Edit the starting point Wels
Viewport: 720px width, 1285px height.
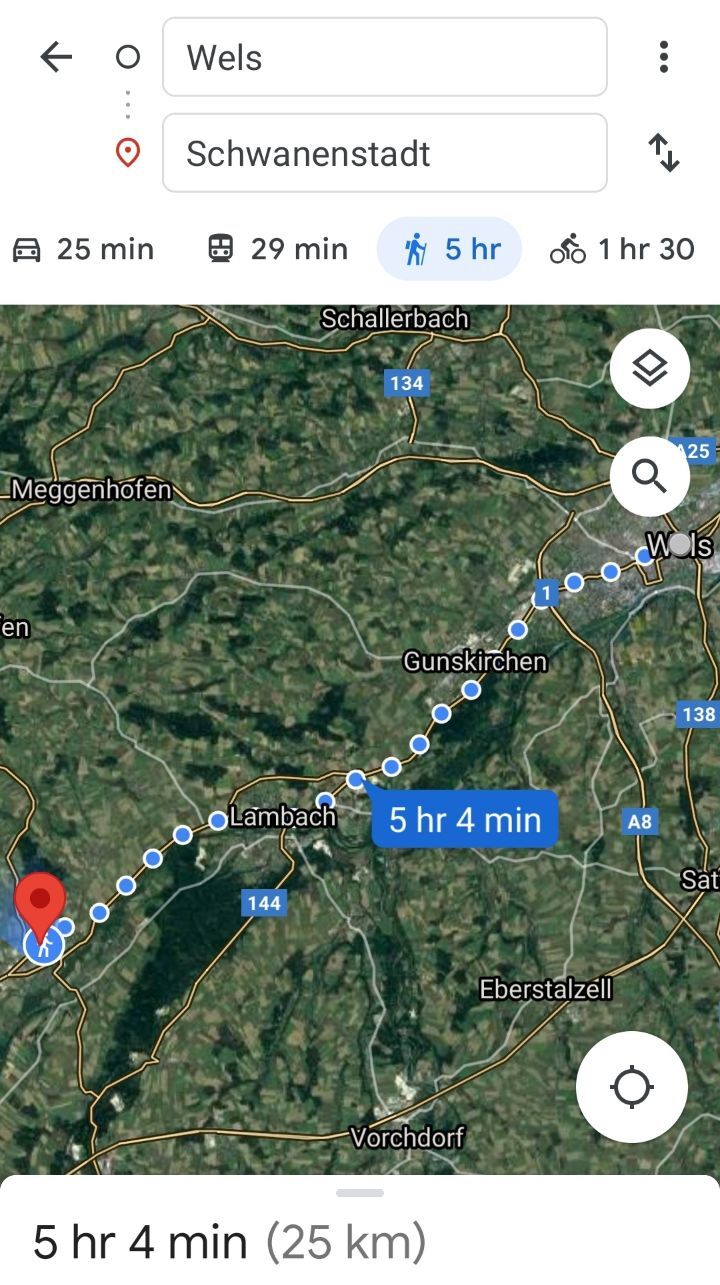[384, 57]
